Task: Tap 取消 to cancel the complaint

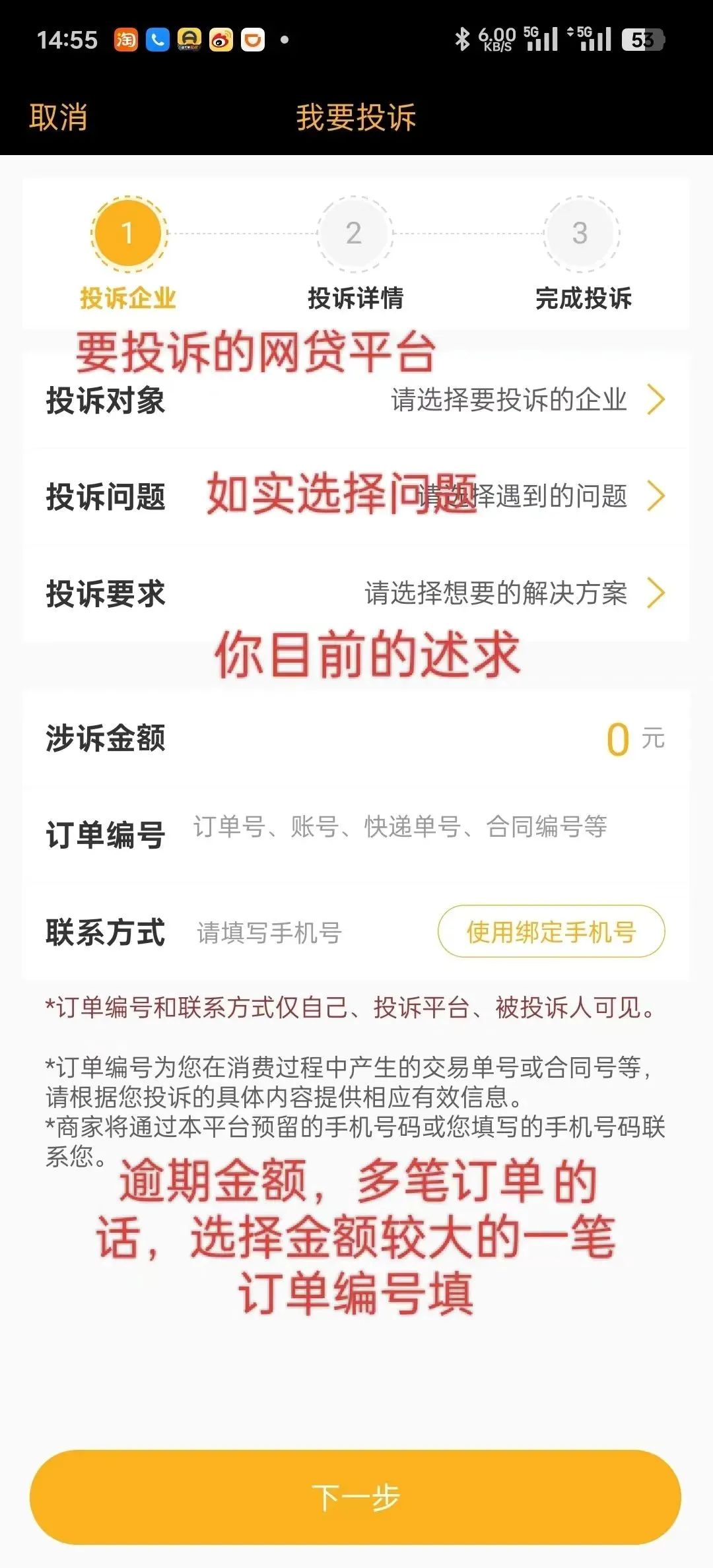Action: (58, 119)
